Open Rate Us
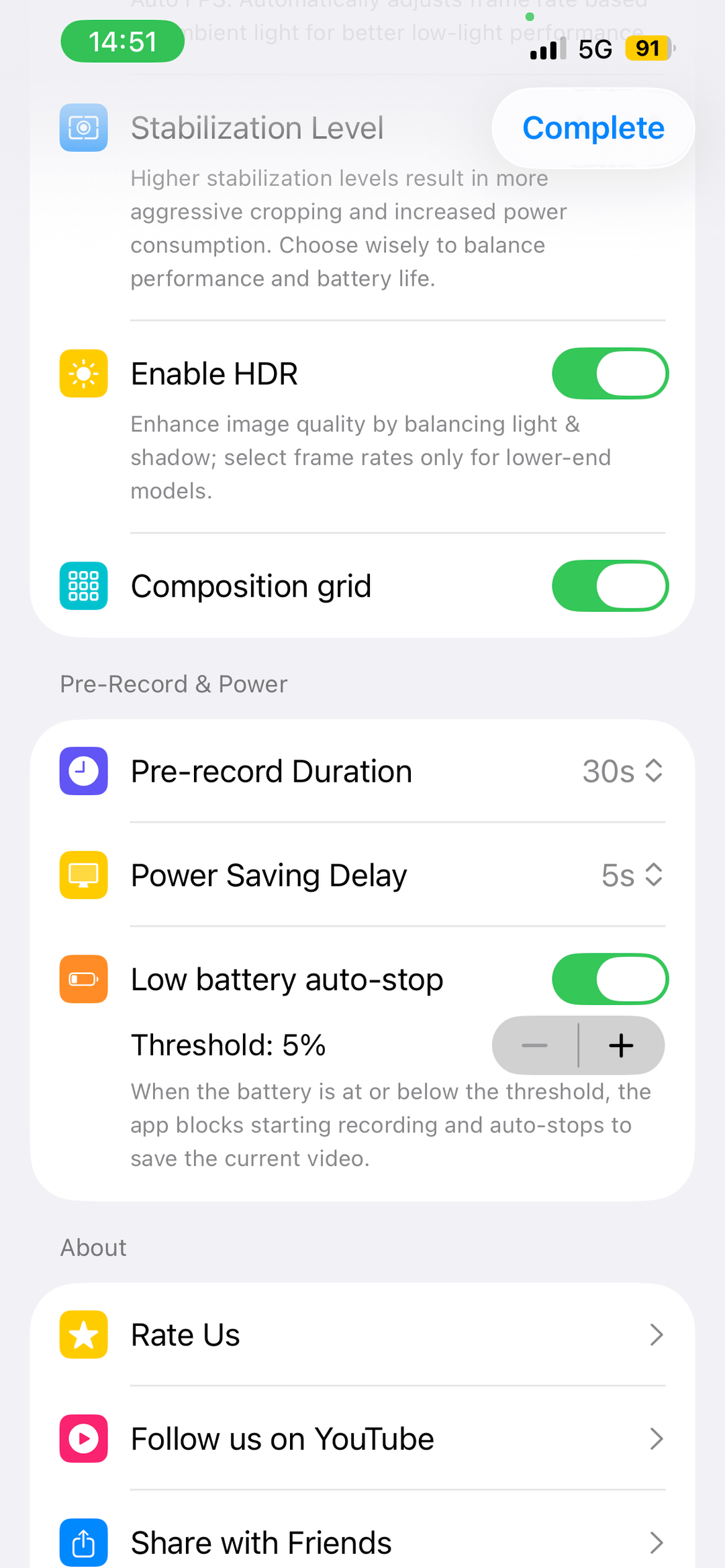 click(362, 1335)
